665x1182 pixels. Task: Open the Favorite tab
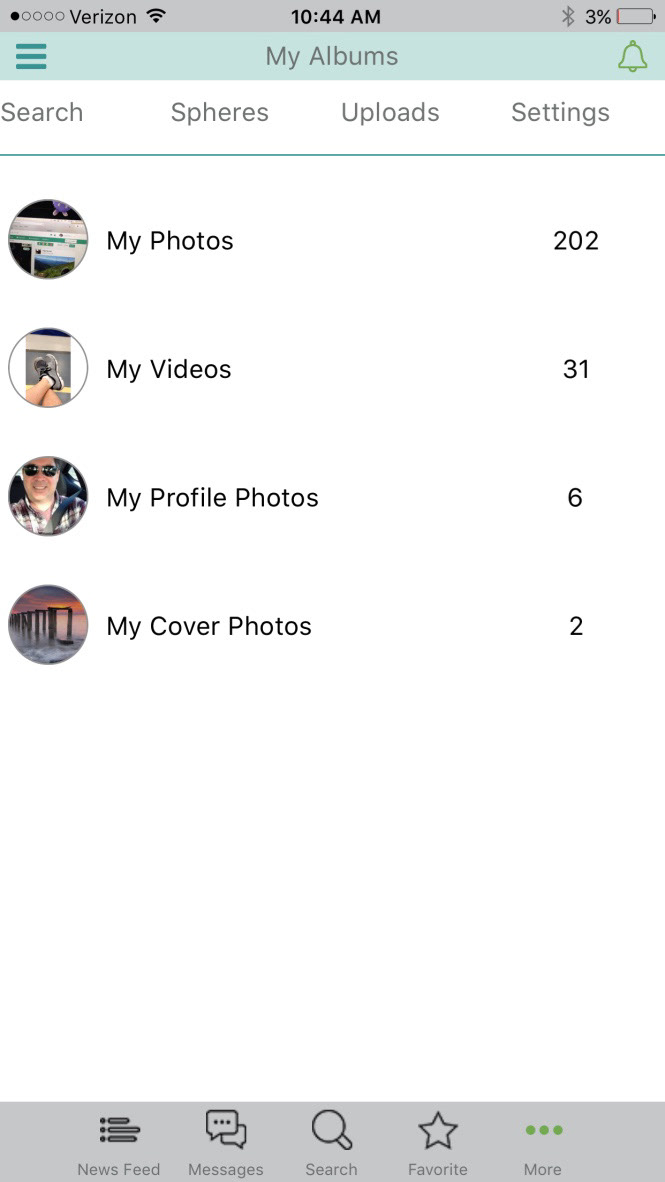(438, 1144)
